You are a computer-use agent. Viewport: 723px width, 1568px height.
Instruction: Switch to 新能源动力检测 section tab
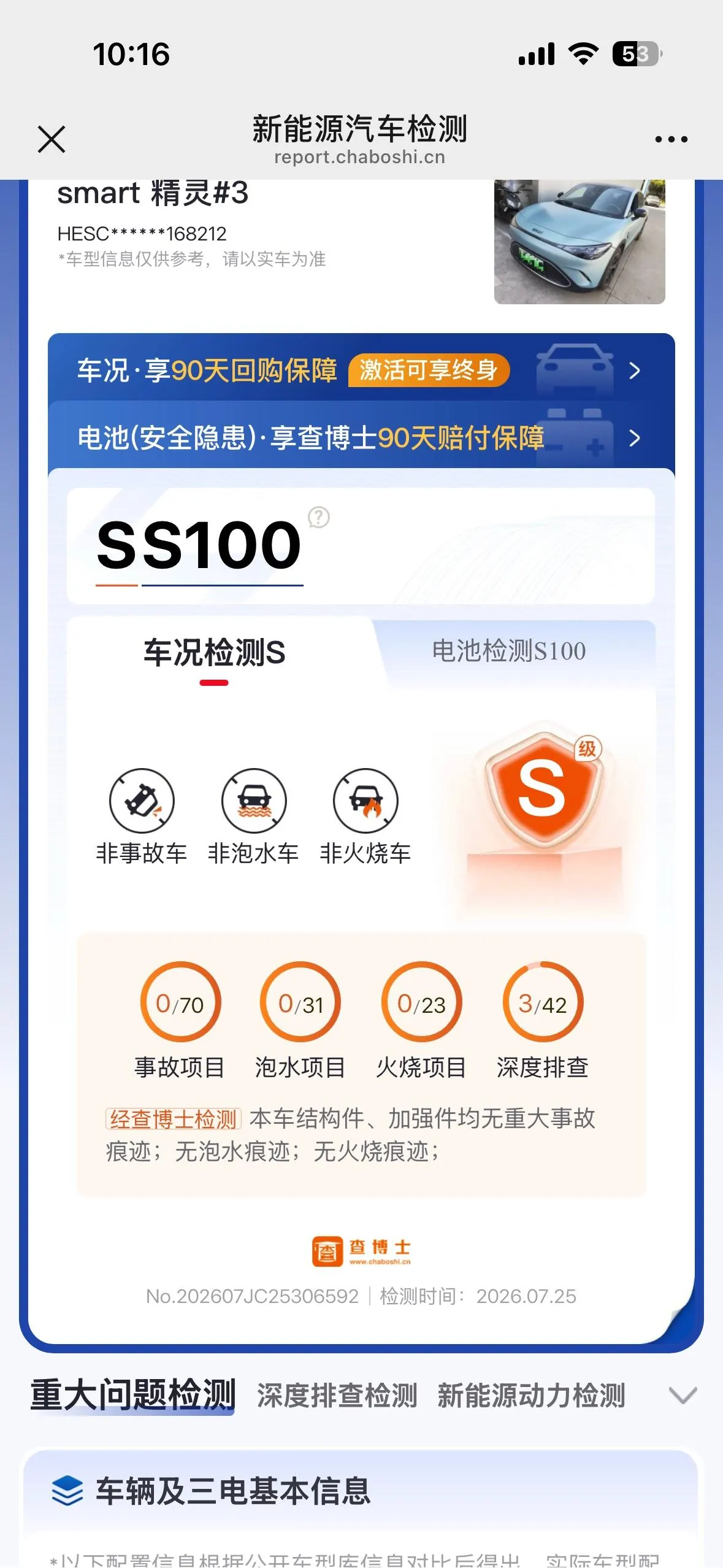[x=531, y=1396]
